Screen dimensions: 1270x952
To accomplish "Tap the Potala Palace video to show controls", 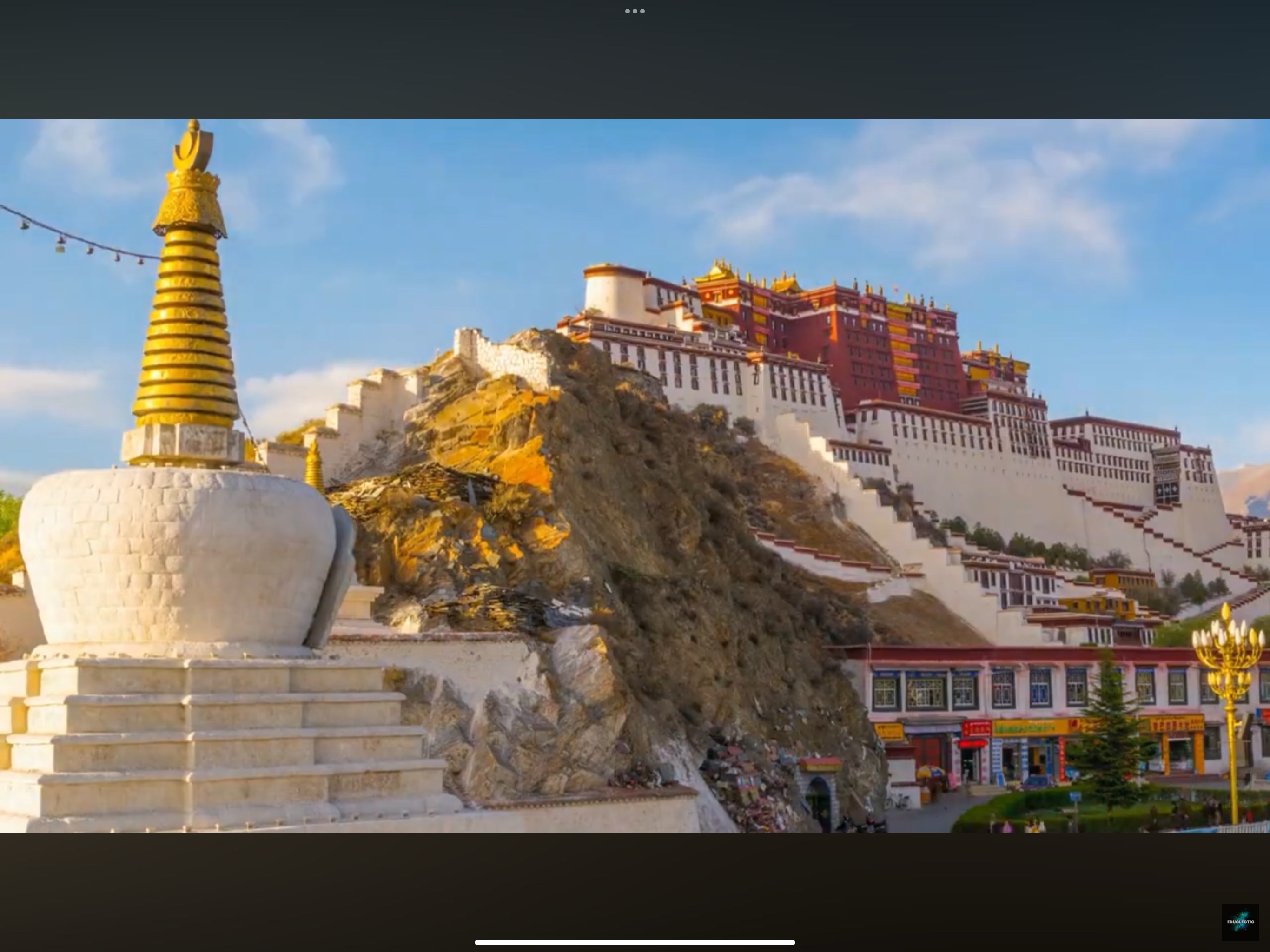I will tap(635, 476).
